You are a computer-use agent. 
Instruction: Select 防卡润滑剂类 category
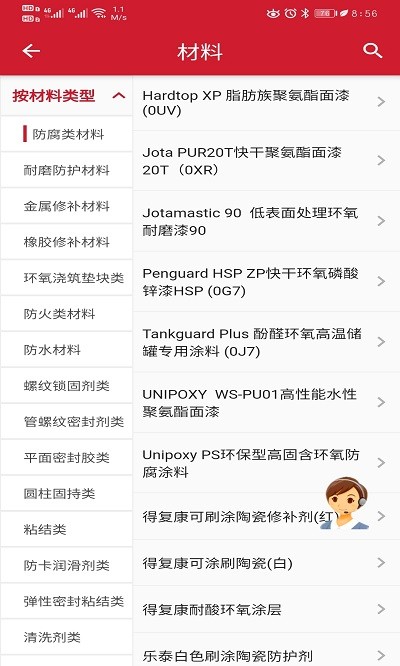click(x=67, y=565)
